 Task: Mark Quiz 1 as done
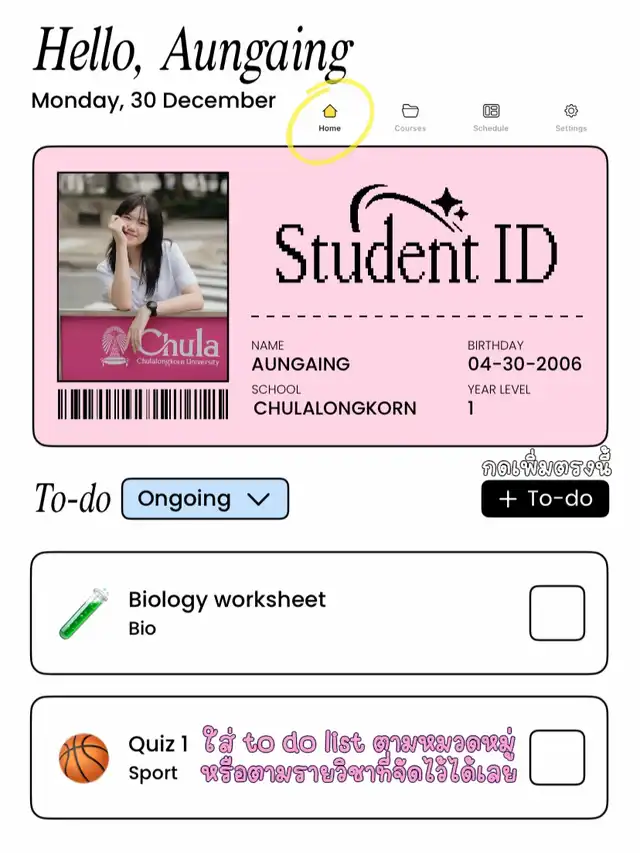click(557, 757)
